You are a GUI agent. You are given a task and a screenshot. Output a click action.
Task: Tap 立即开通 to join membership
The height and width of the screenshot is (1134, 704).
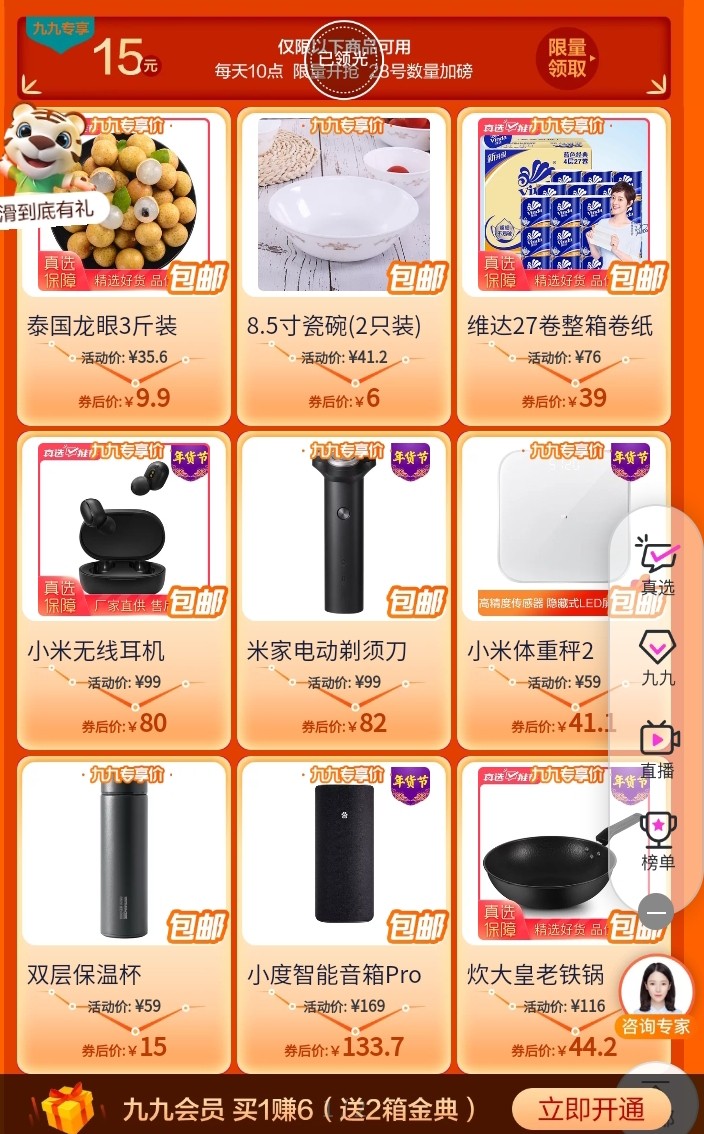point(591,1109)
